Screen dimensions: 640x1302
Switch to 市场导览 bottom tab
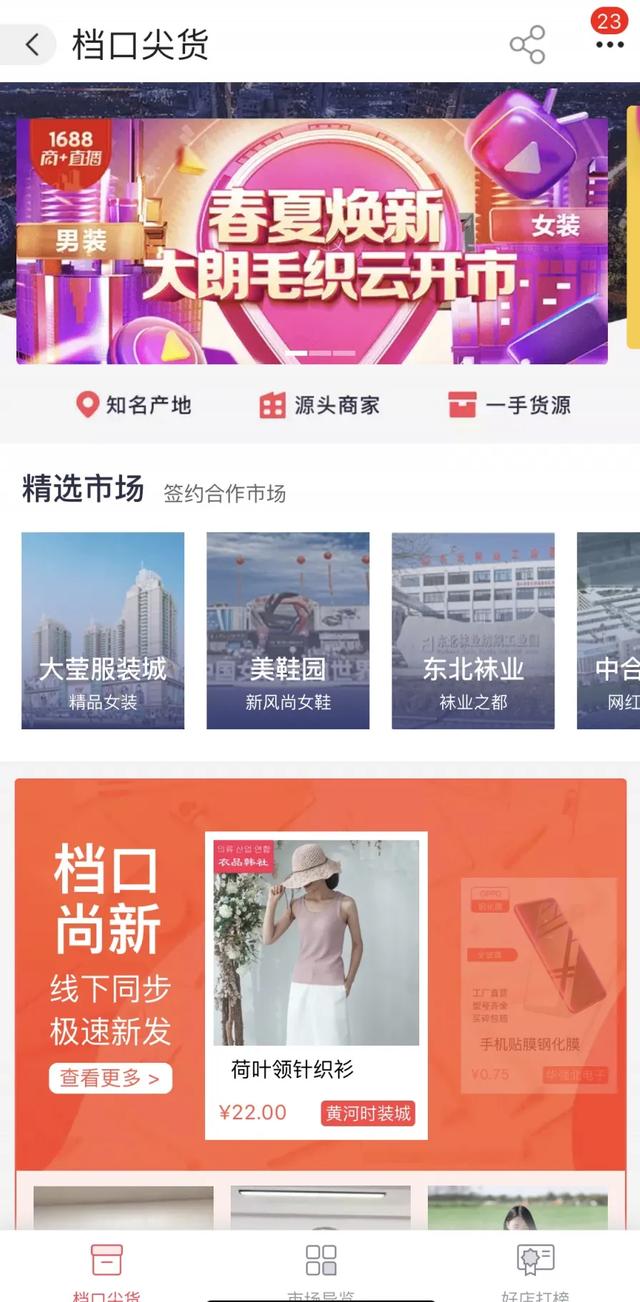click(321, 1268)
